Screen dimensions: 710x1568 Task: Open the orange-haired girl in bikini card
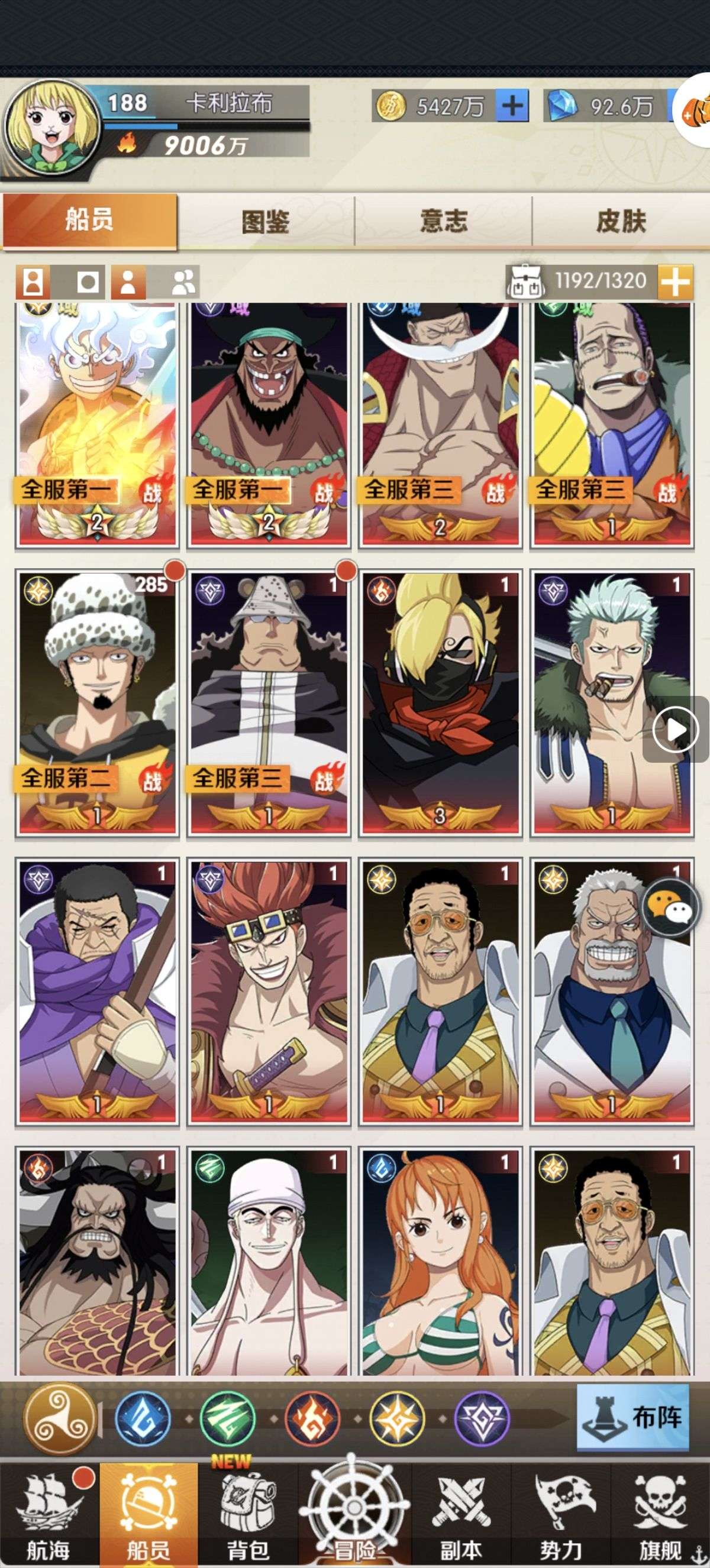click(440, 1261)
